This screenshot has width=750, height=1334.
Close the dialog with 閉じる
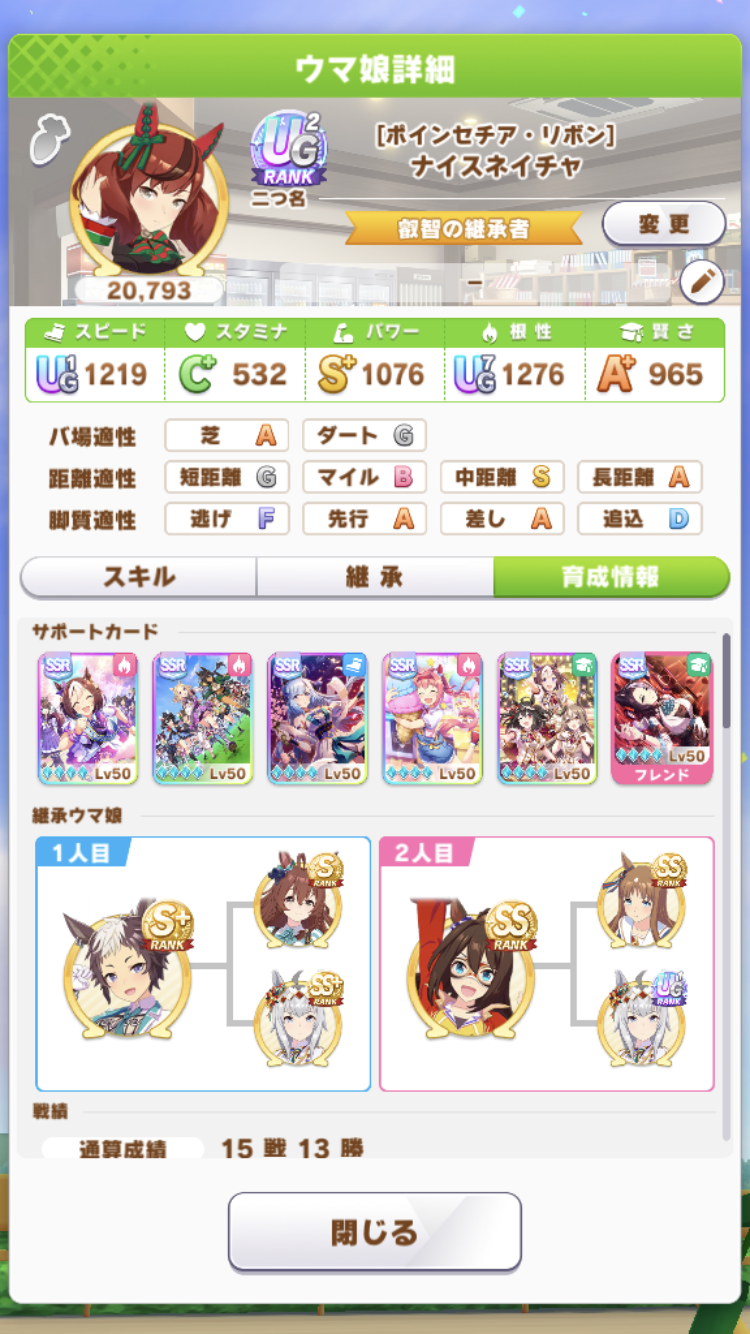pyautogui.click(x=375, y=1231)
